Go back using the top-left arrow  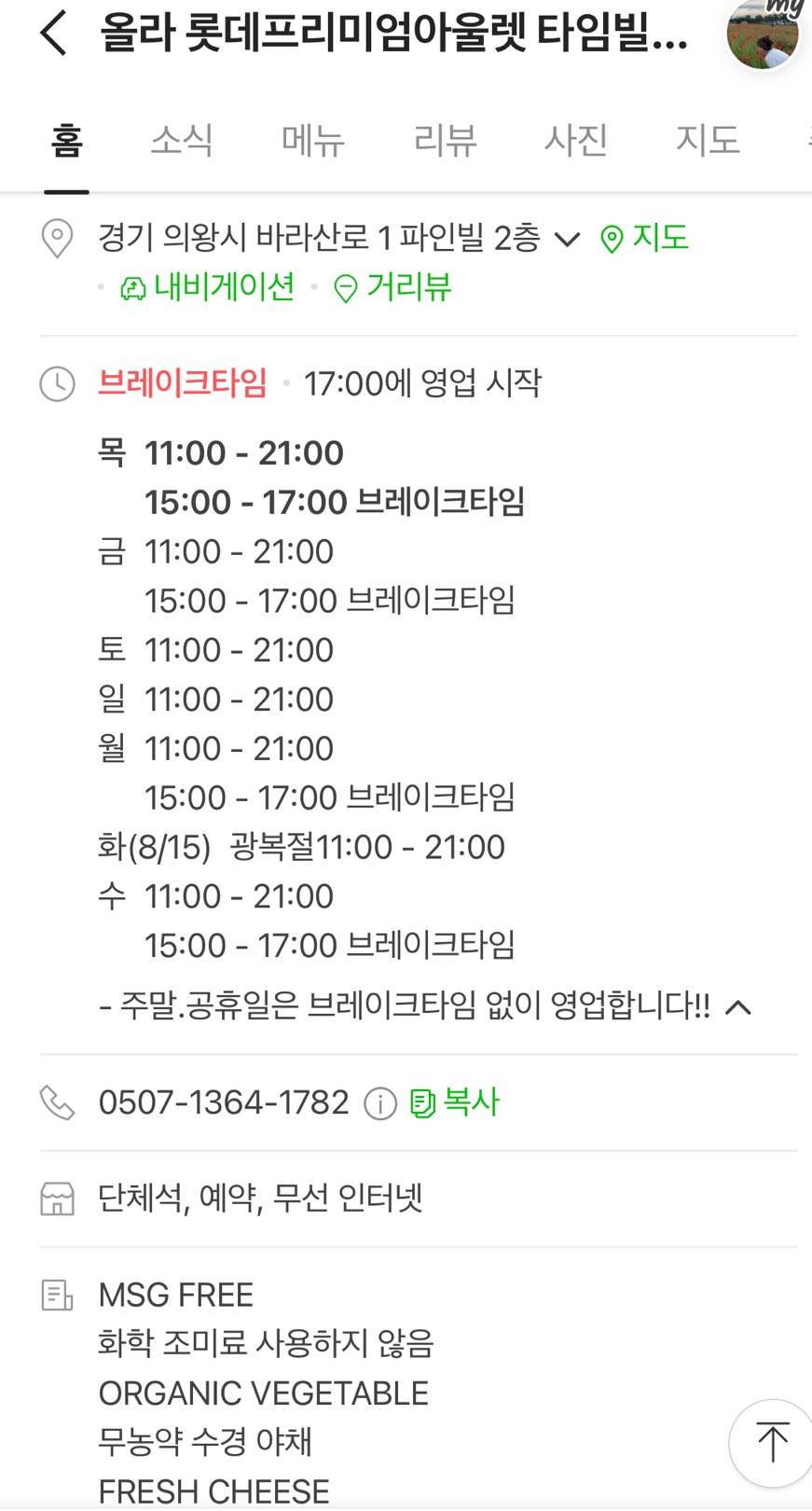coord(54,34)
